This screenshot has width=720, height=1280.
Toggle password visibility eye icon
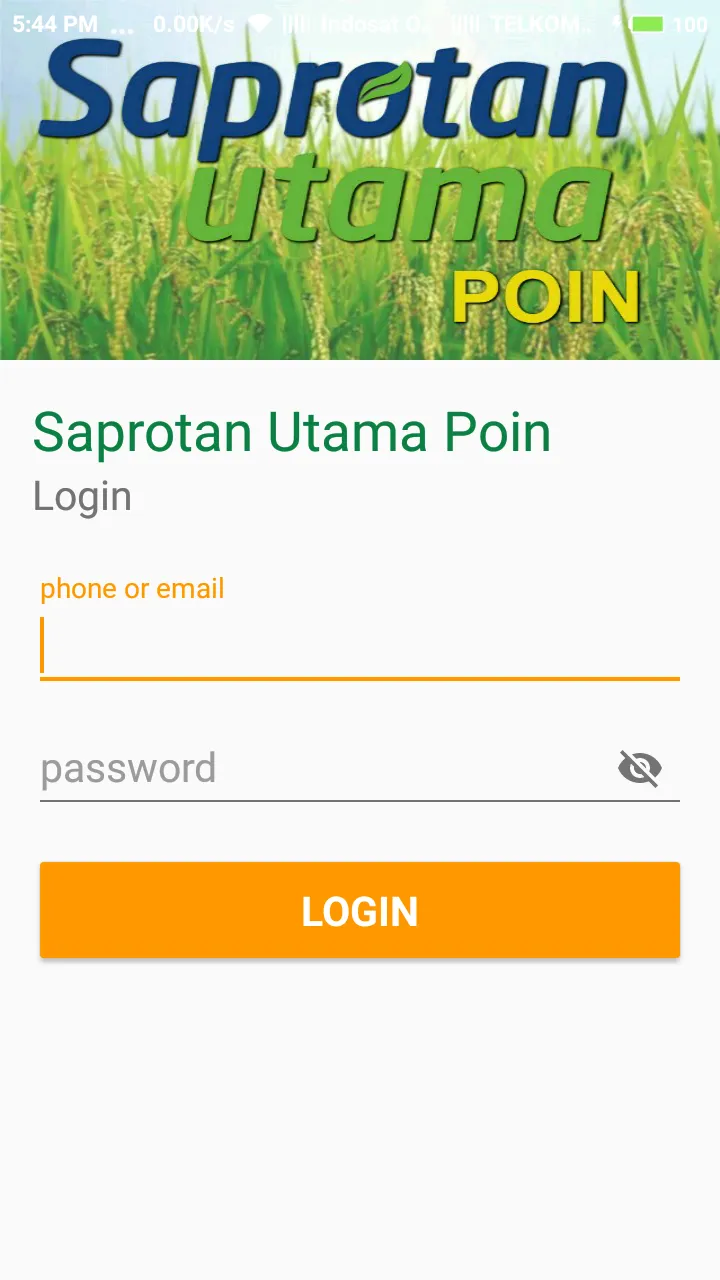pyautogui.click(x=640, y=768)
